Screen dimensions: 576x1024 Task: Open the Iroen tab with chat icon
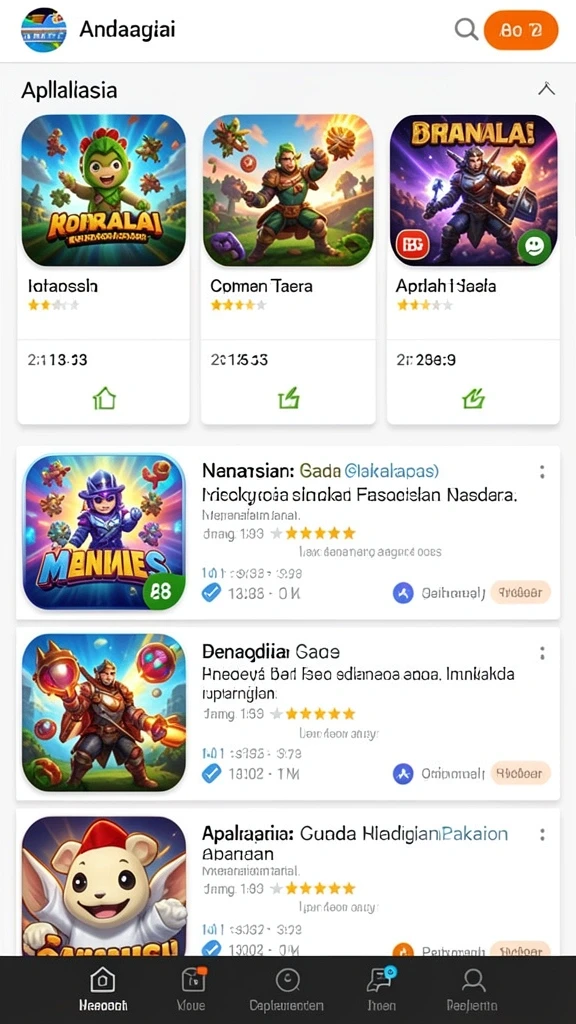[379, 989]
